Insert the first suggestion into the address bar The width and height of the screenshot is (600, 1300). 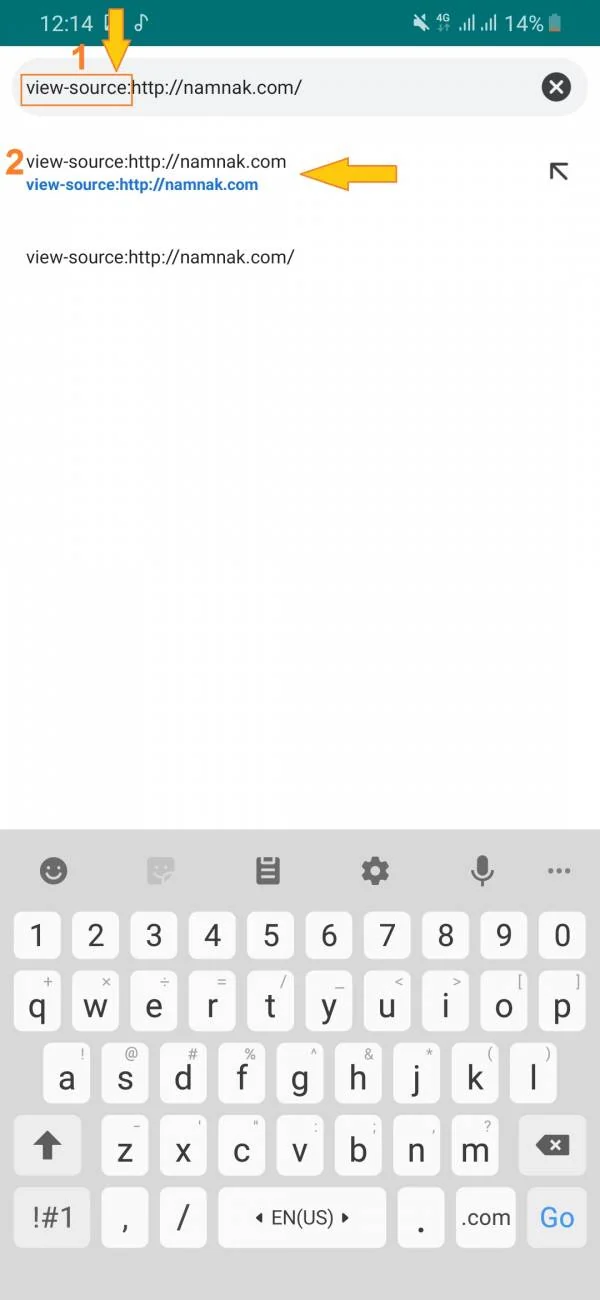558,172
